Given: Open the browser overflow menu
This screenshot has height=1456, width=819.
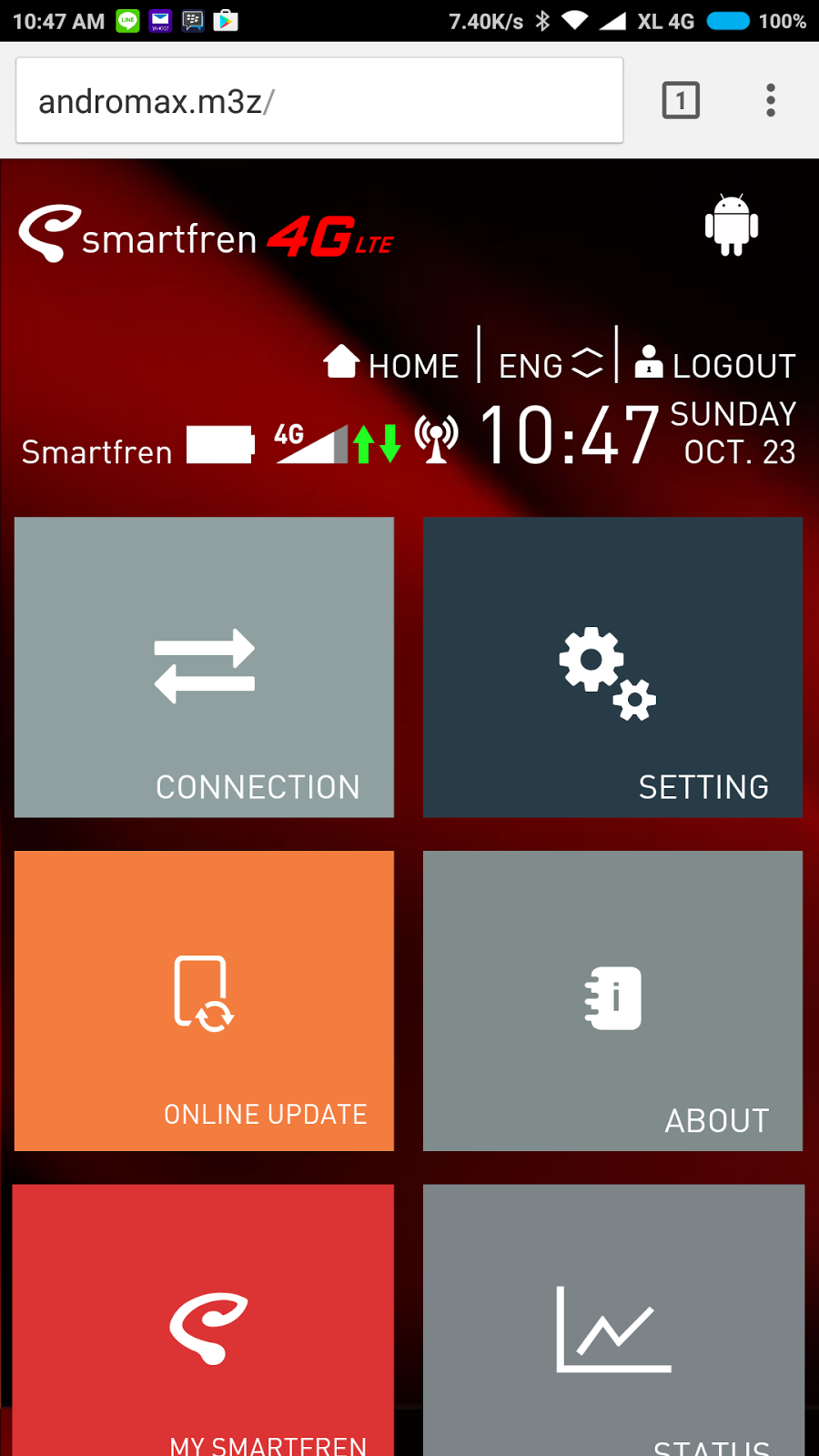Looking at the screenshot, I should [x=771, y=100].
